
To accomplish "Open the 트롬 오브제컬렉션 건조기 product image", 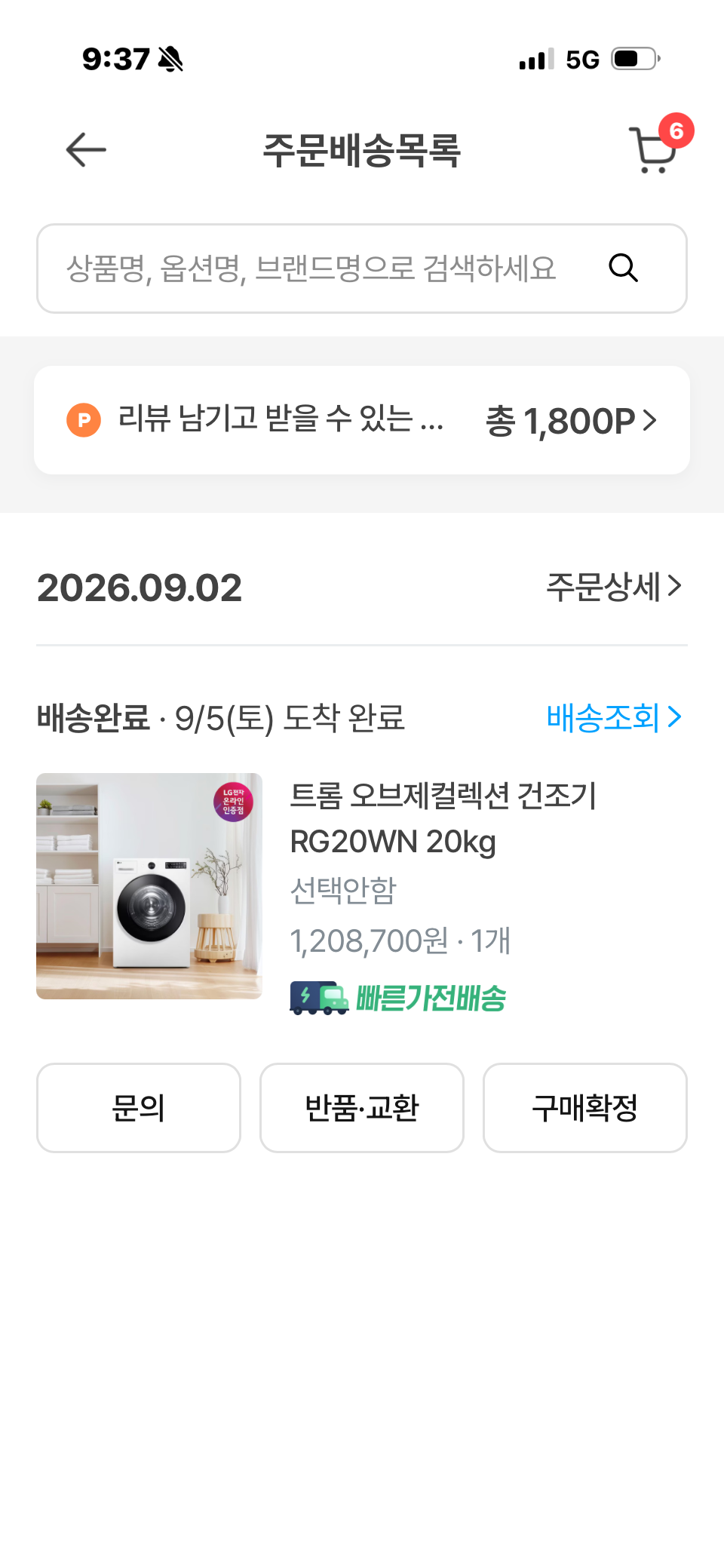I will pyautogui.click(x=149, y=886).
